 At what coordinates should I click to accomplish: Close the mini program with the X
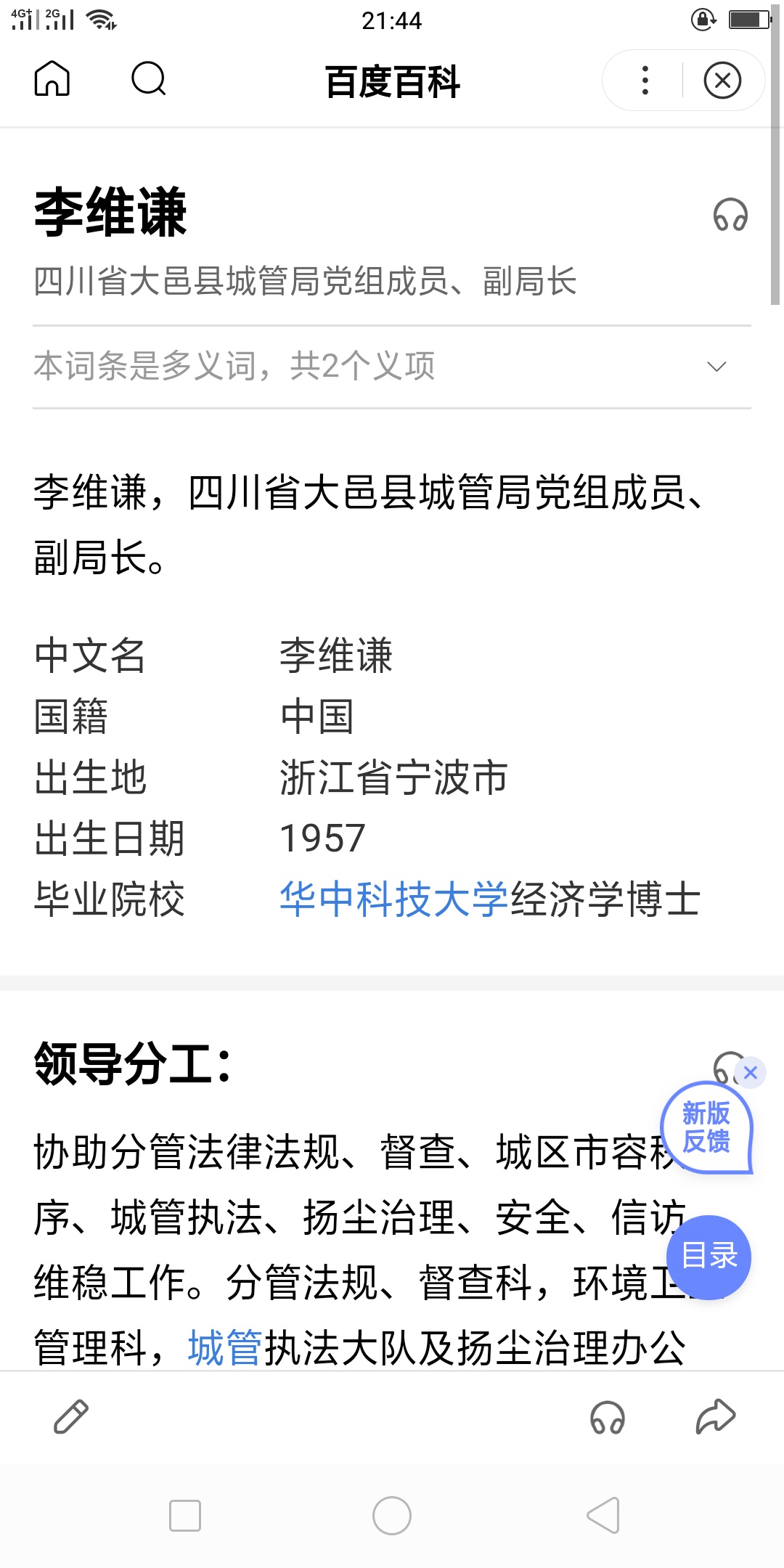pos(722,80)
